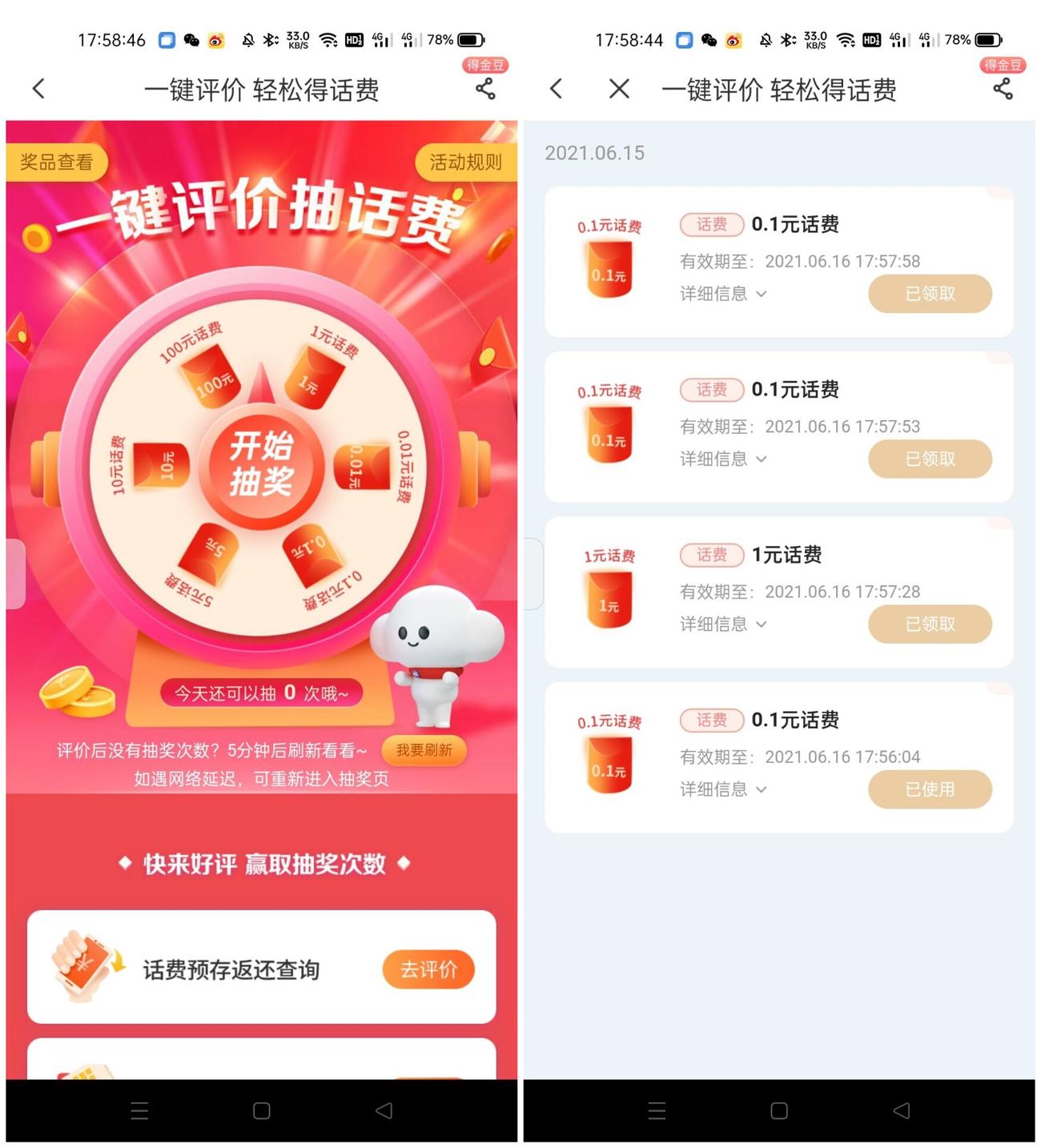The image size is (1041, 1148).
Task: Tap 去评价 next to 话费预存返还查询
Action: (429, 969)
